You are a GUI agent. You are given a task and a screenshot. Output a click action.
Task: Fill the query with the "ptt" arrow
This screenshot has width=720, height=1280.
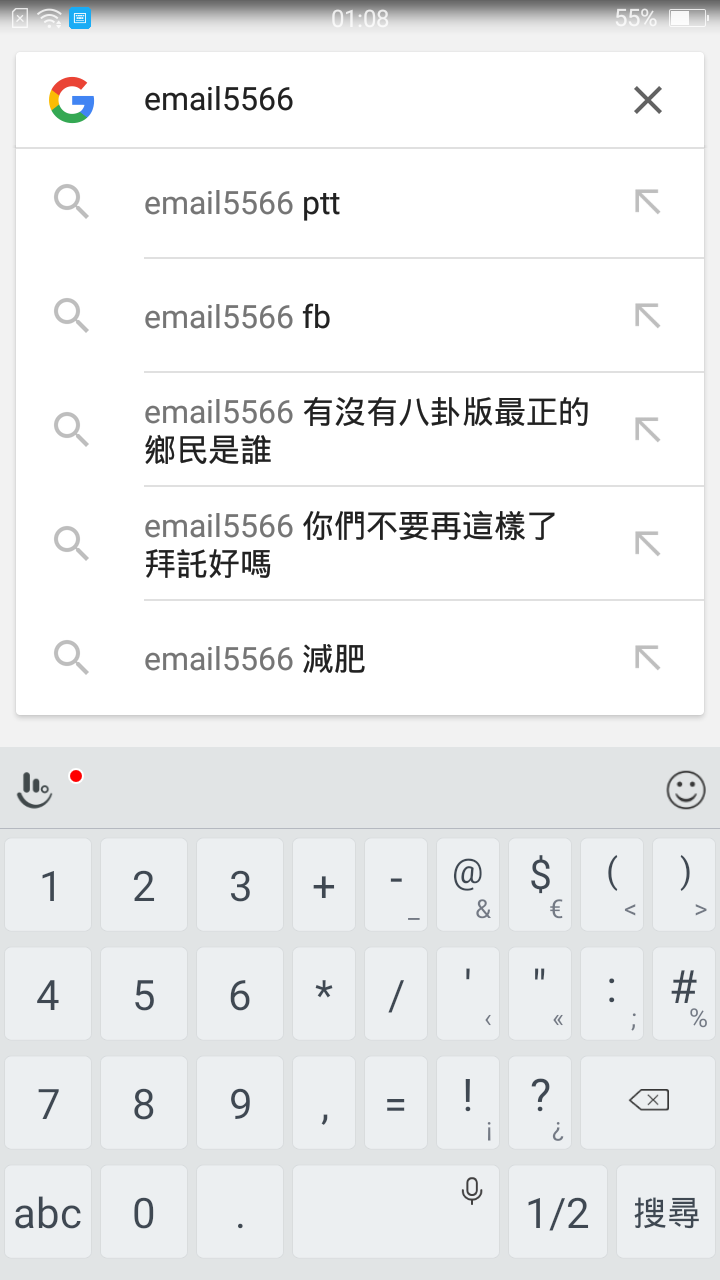[x=648, y=202]
